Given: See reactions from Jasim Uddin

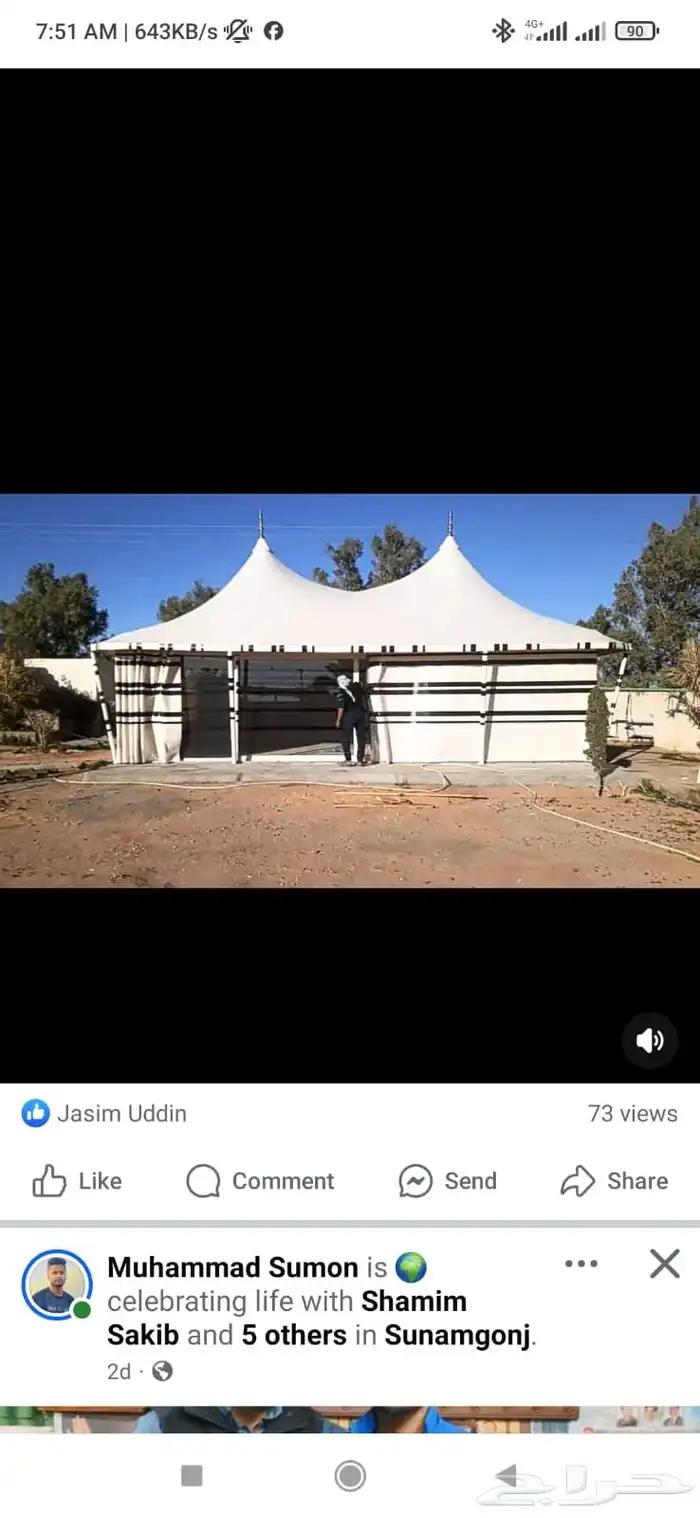Looking at the screenshot, I should (x=104, y=1113).
